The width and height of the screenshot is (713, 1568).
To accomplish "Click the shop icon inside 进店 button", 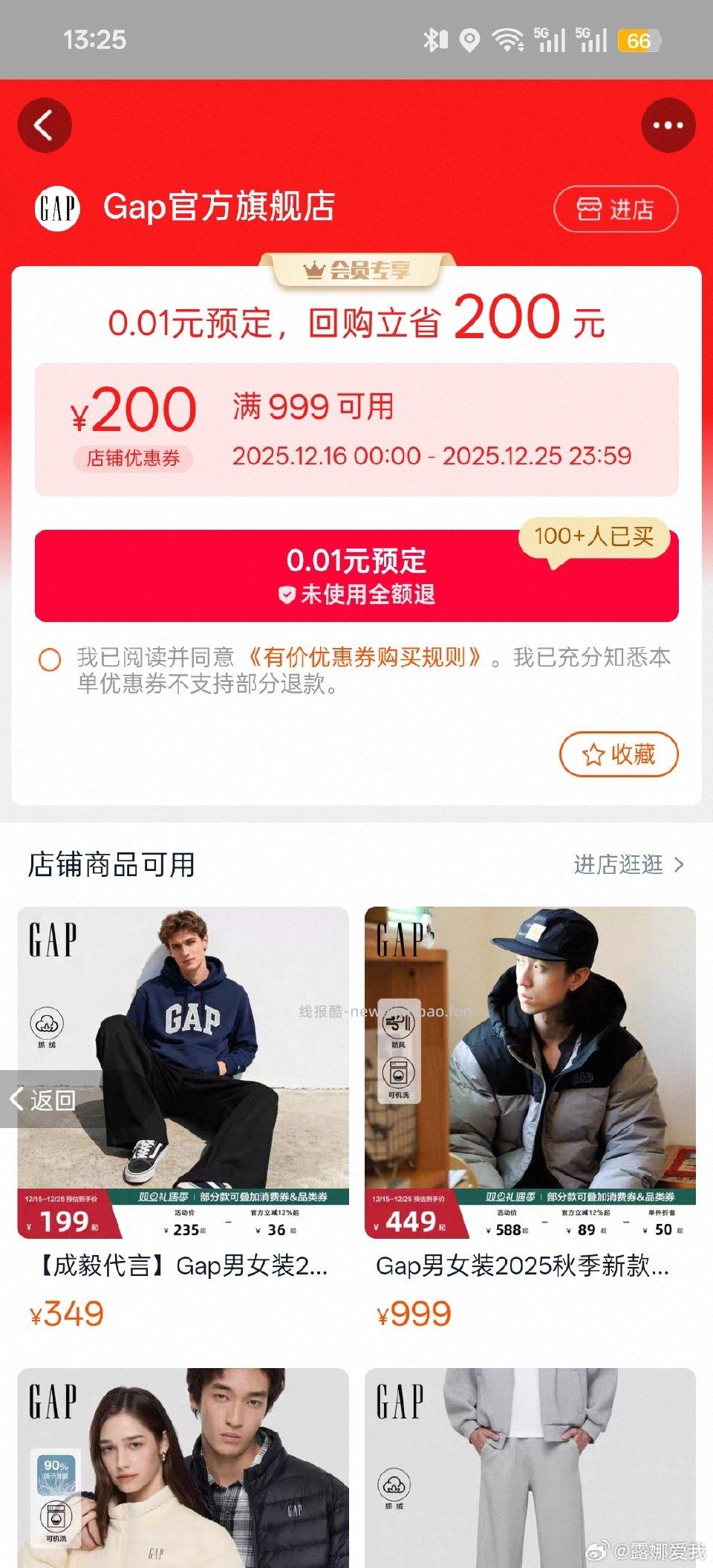I will pos(590,209).
